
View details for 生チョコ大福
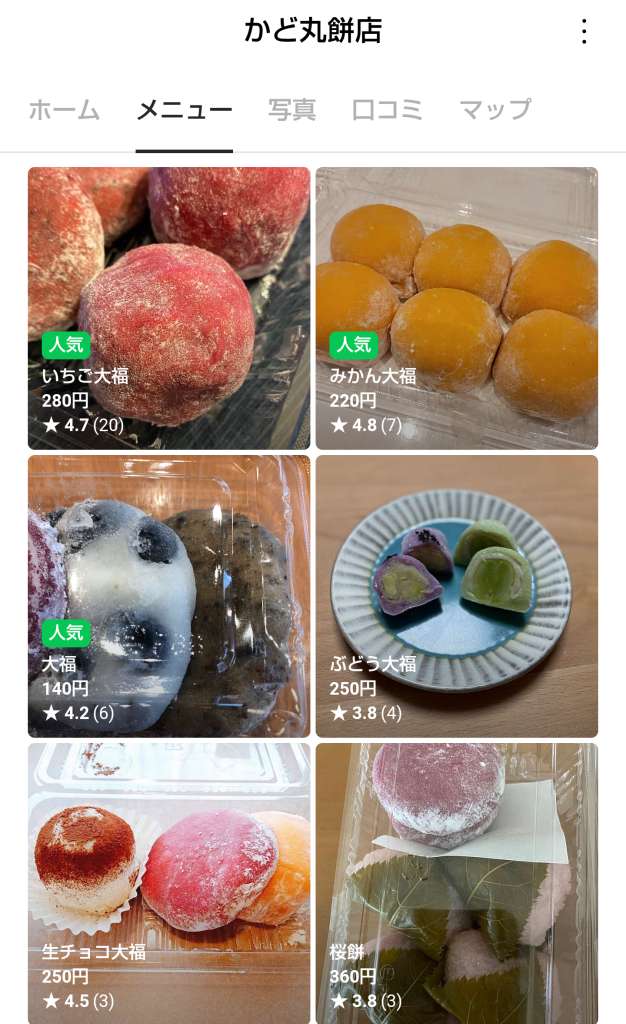(x=169, y=882)
